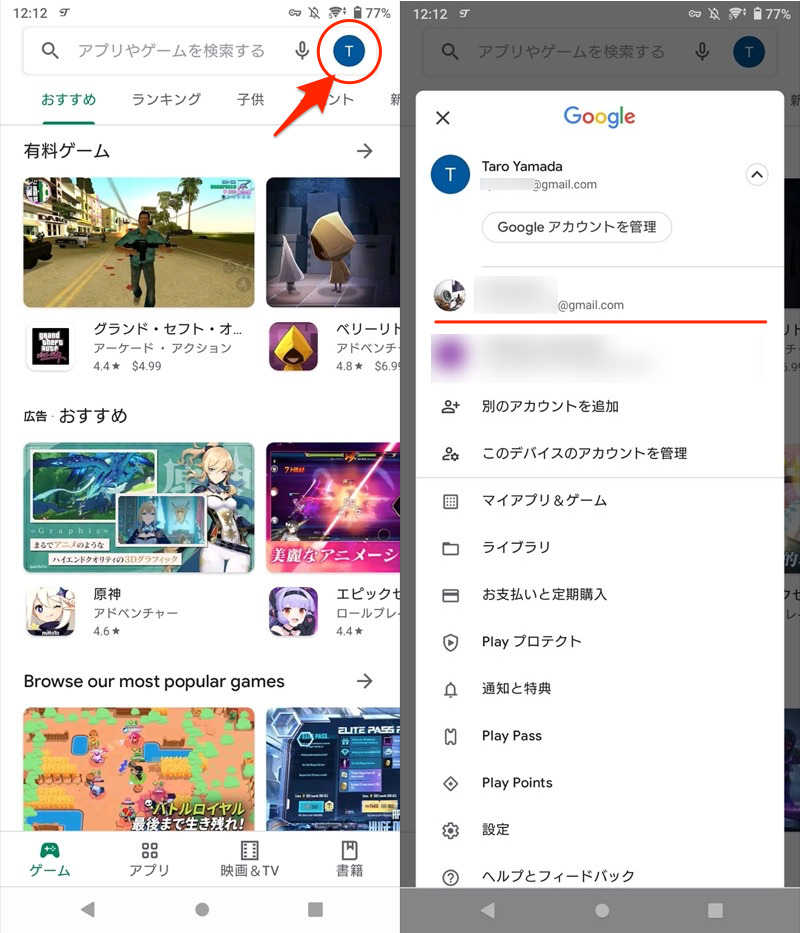Open Play Points
This screenshot has height=933, width=800.
[516, 782]
